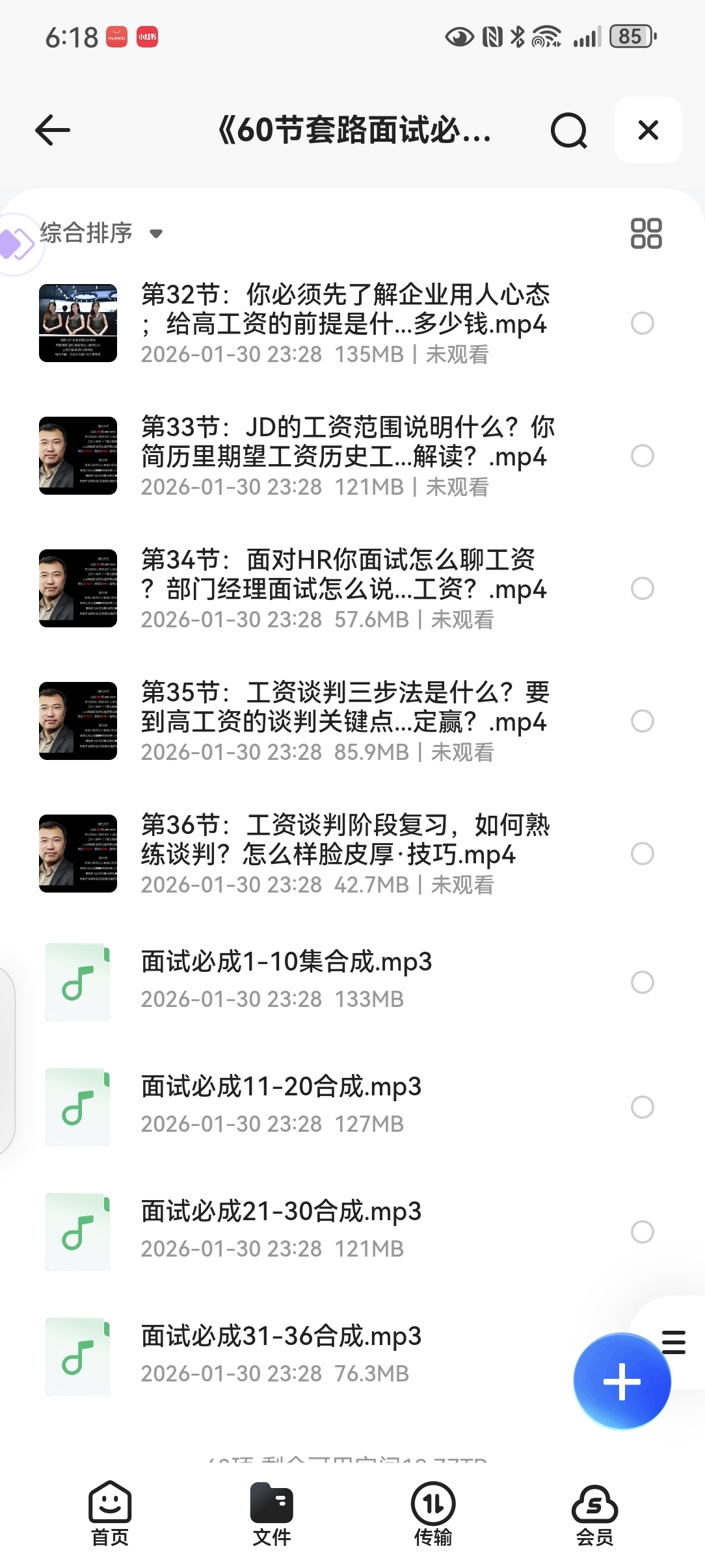This screenshot has height=1568, width=705.
Task: Open the 第32节 video file
Action: pyautogui.click(x=345, y=323)
